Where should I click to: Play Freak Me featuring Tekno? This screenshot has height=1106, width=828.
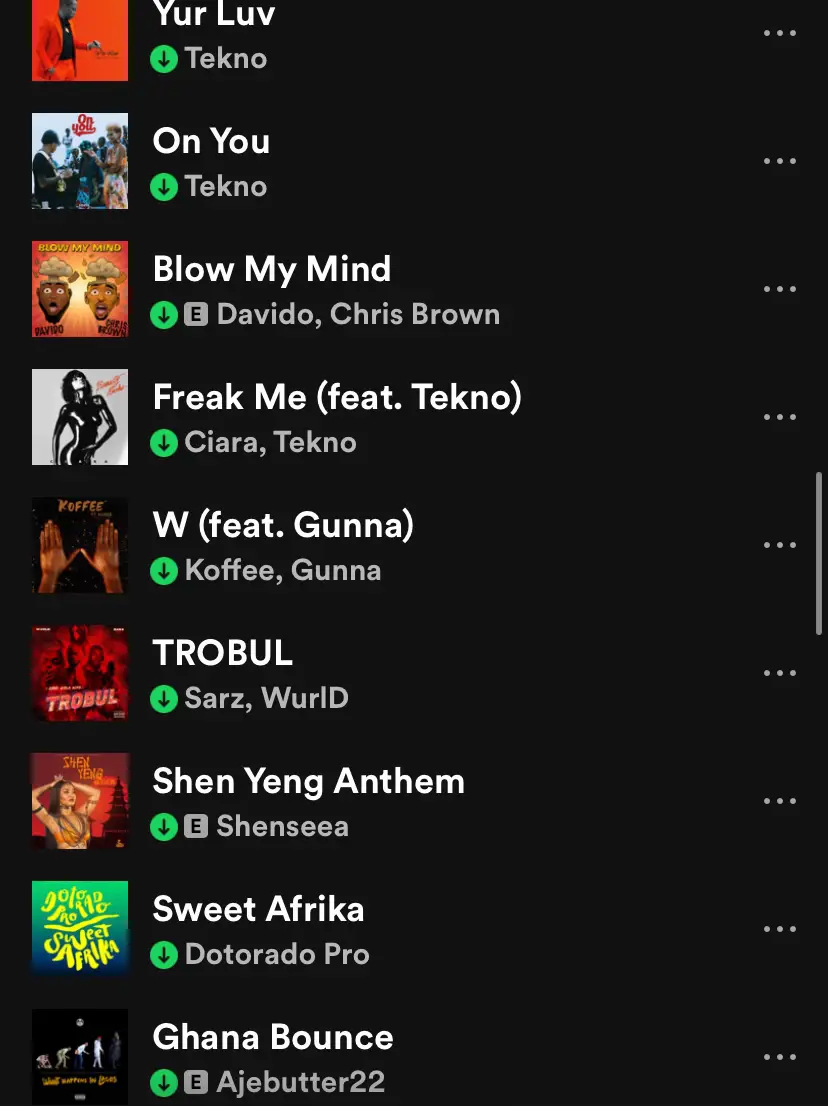coord(337,398)
